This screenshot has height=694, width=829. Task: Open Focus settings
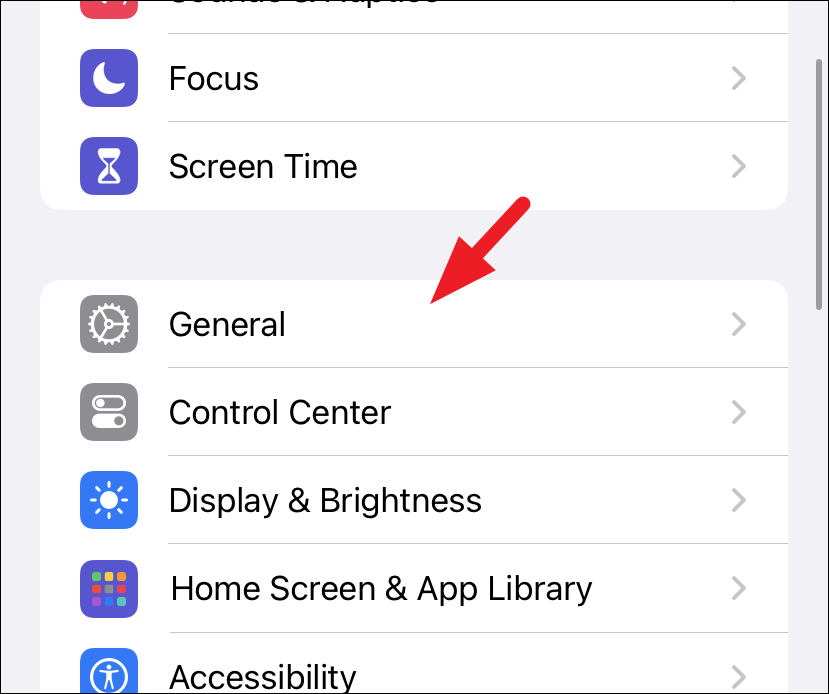click(414, 79)
